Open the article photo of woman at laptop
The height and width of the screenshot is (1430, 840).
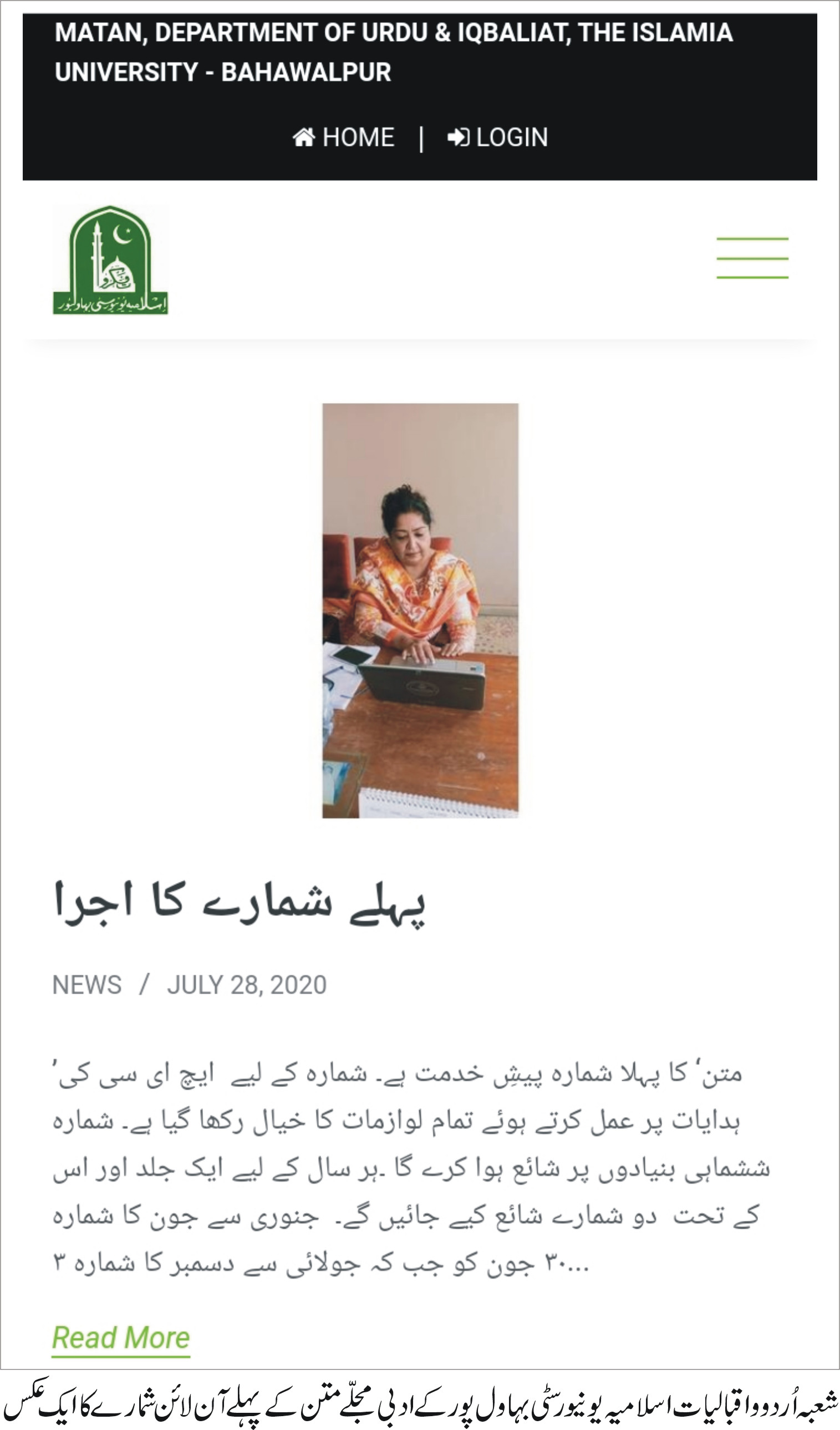420,610
